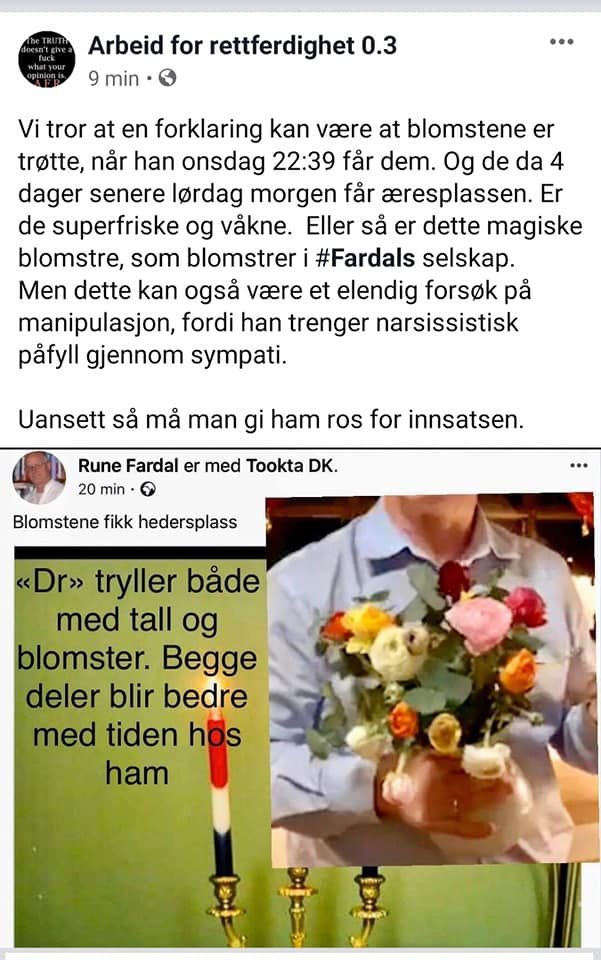Open Arbeid for rettferdighet 0.3 page name

pos(242,45)
